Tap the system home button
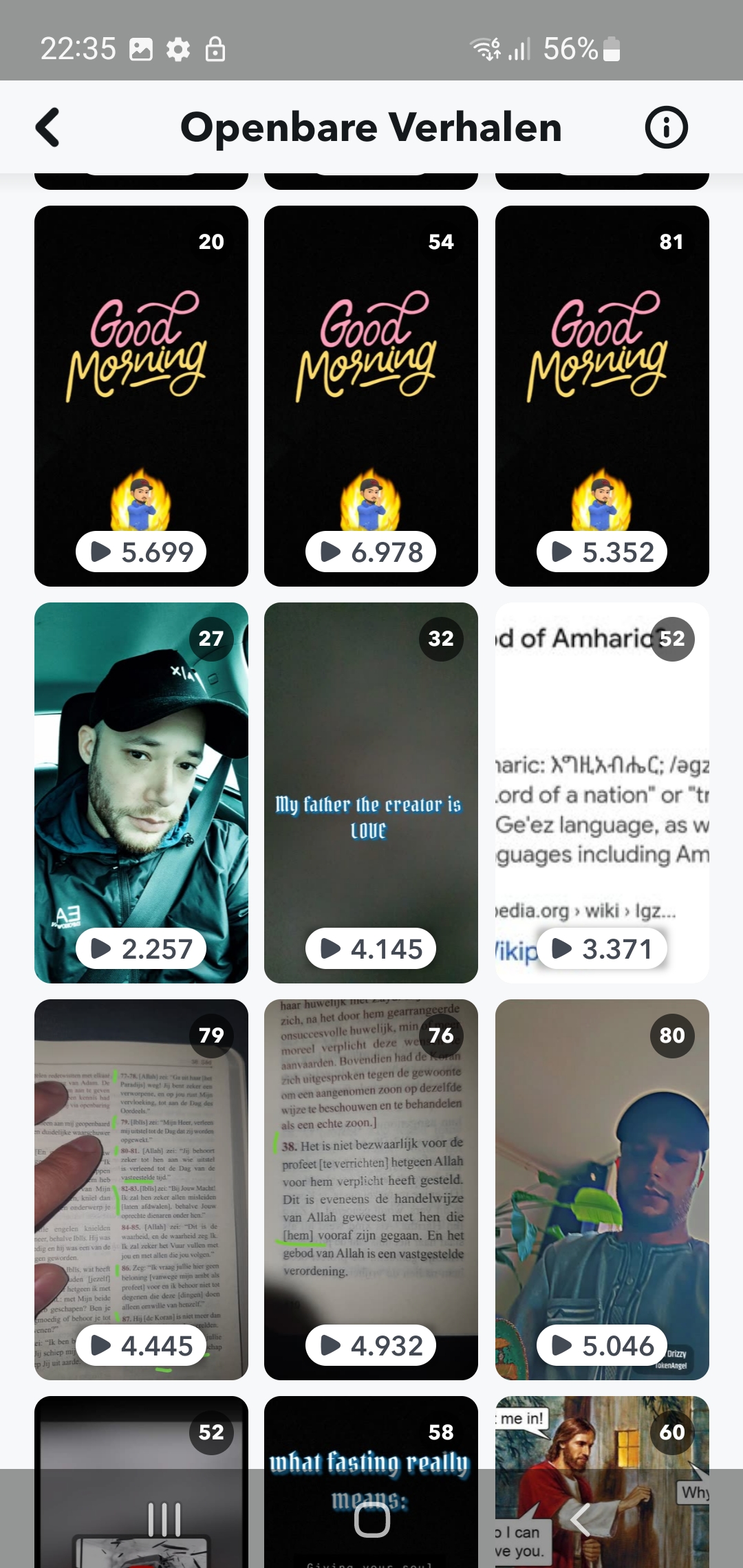The height and width of the screenshot is (1568, 743). click(x=371, y=1519)
